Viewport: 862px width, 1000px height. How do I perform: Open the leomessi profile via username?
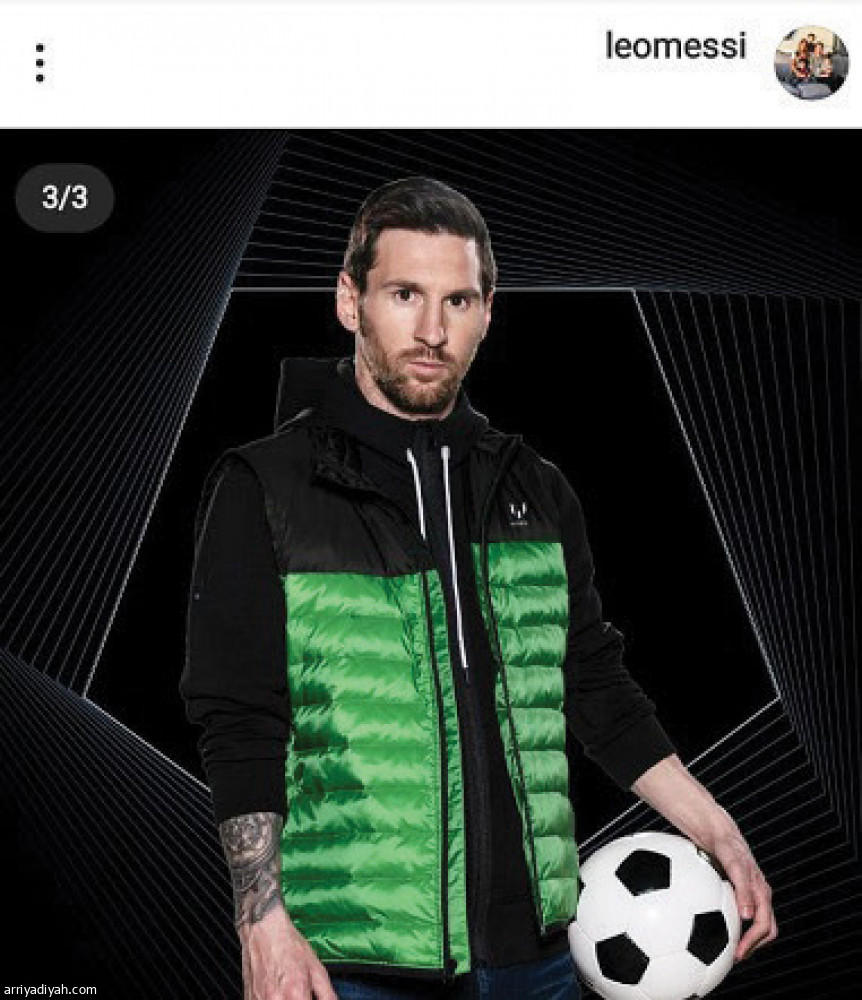[675, 46]
